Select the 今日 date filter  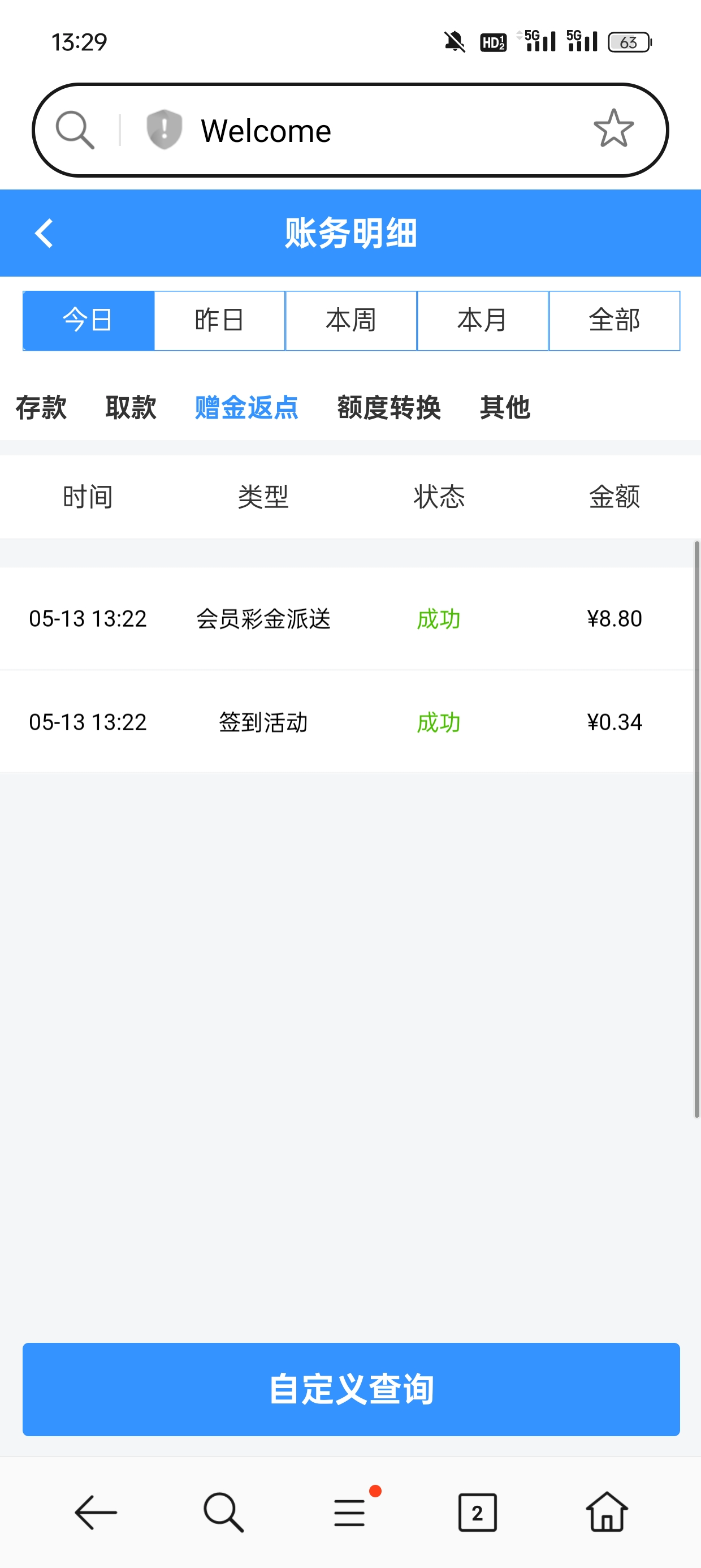[88, 321]
